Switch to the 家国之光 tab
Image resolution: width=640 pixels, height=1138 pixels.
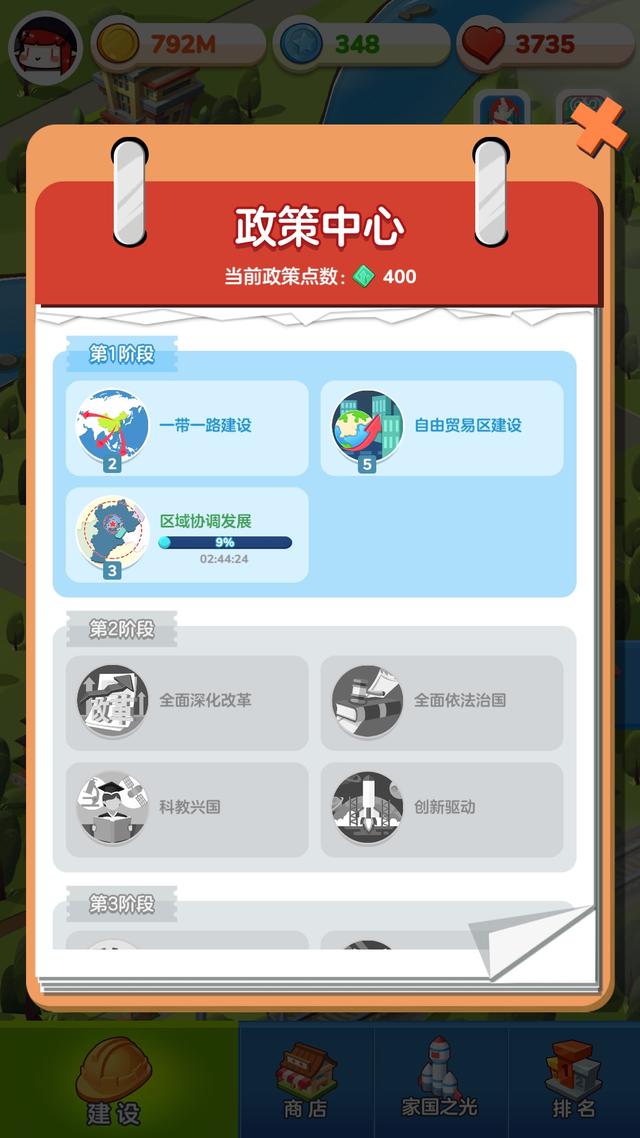(x=440, y=1082)
